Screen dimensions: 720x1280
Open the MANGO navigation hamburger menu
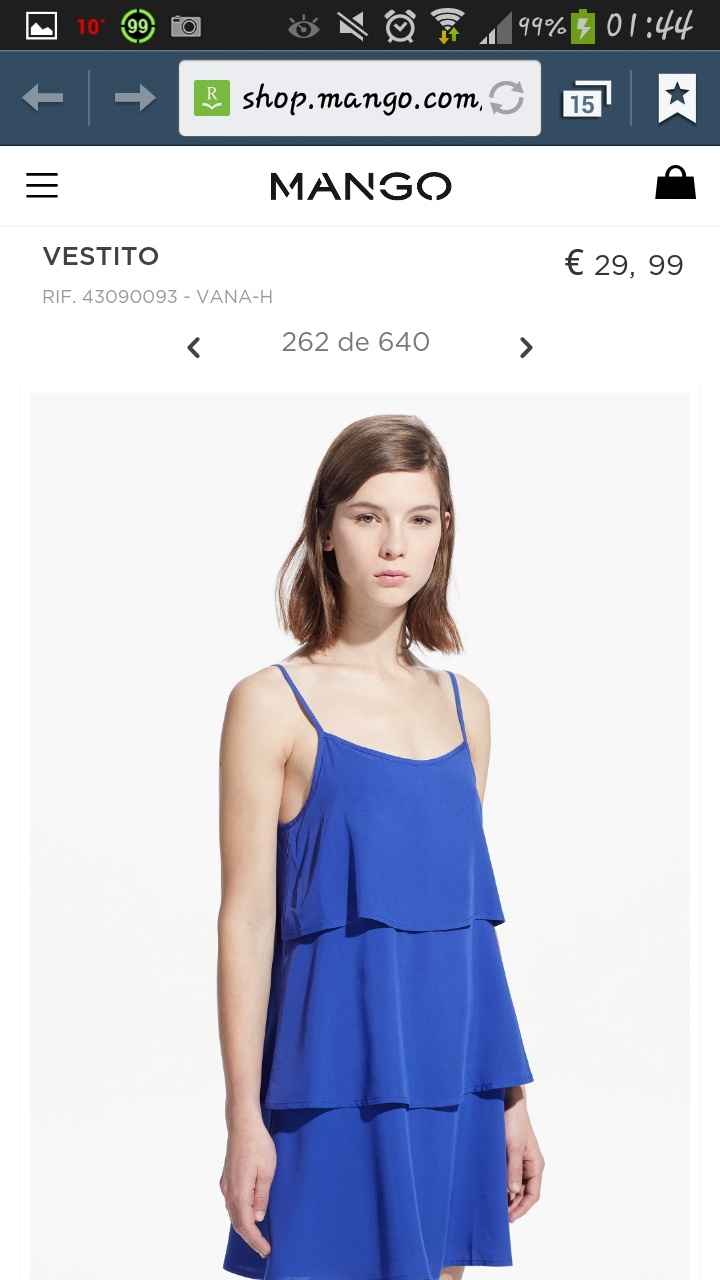click(41, 184)
